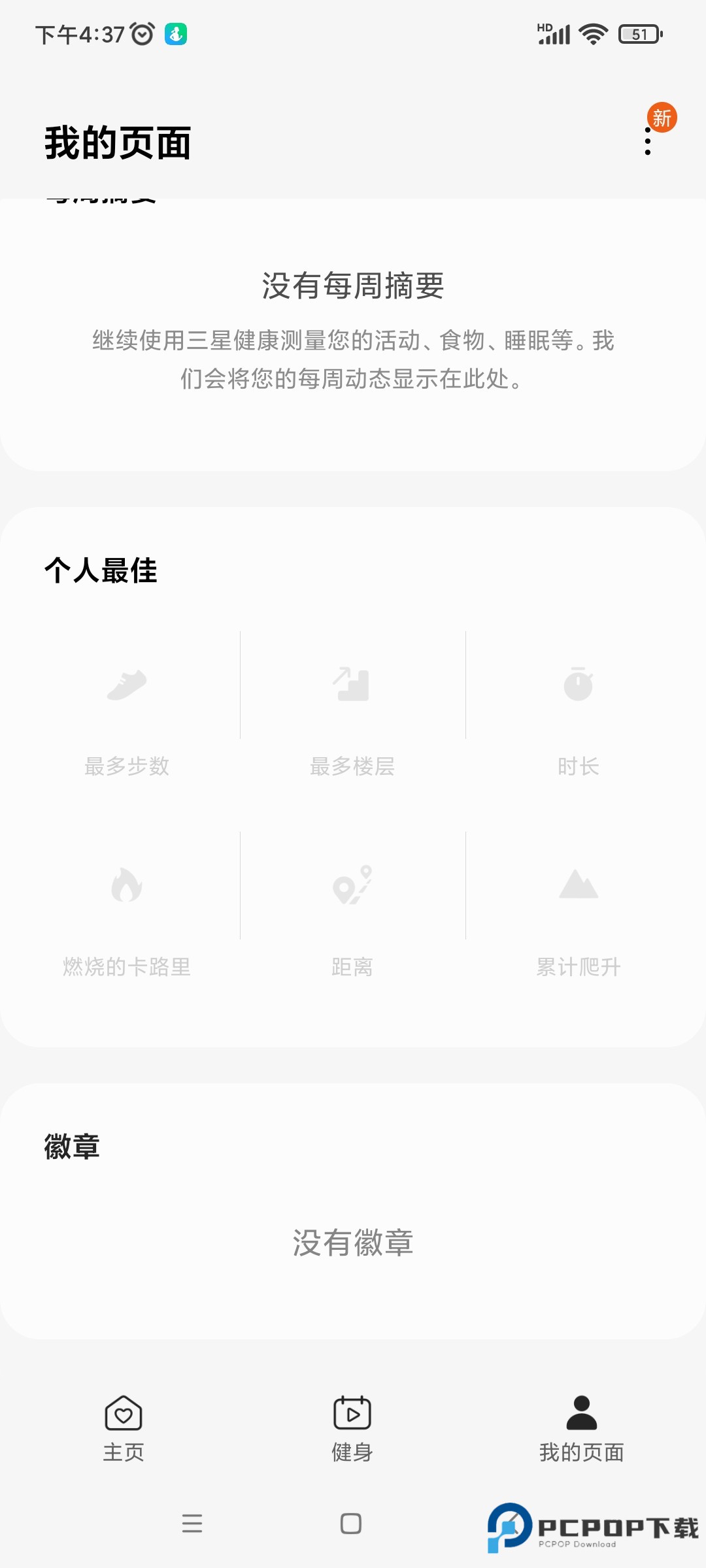Select the 我的页面 tab
Viewport: 706px width, 1568px height.
tap(581, 1428)
